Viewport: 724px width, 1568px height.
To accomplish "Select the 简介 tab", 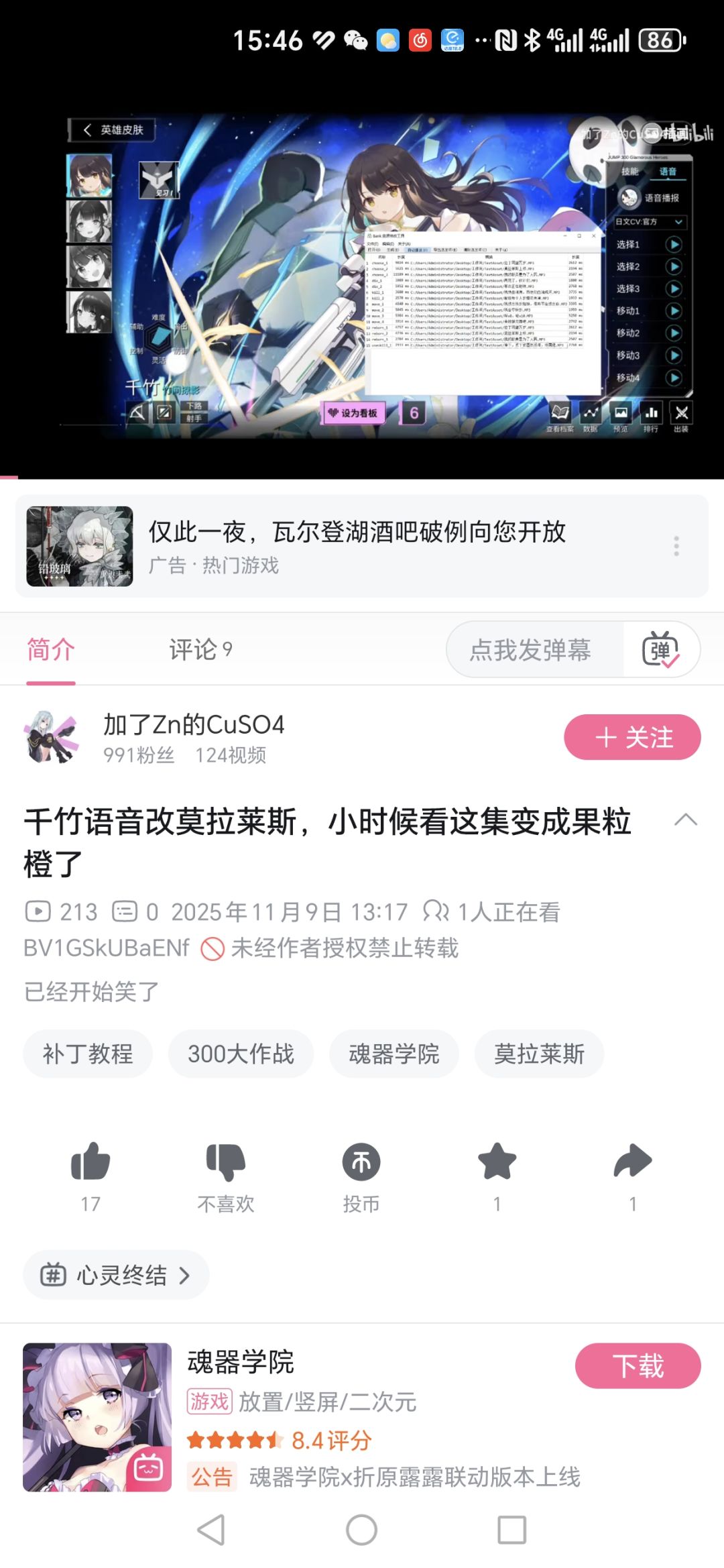I will (x=51, y=649).
